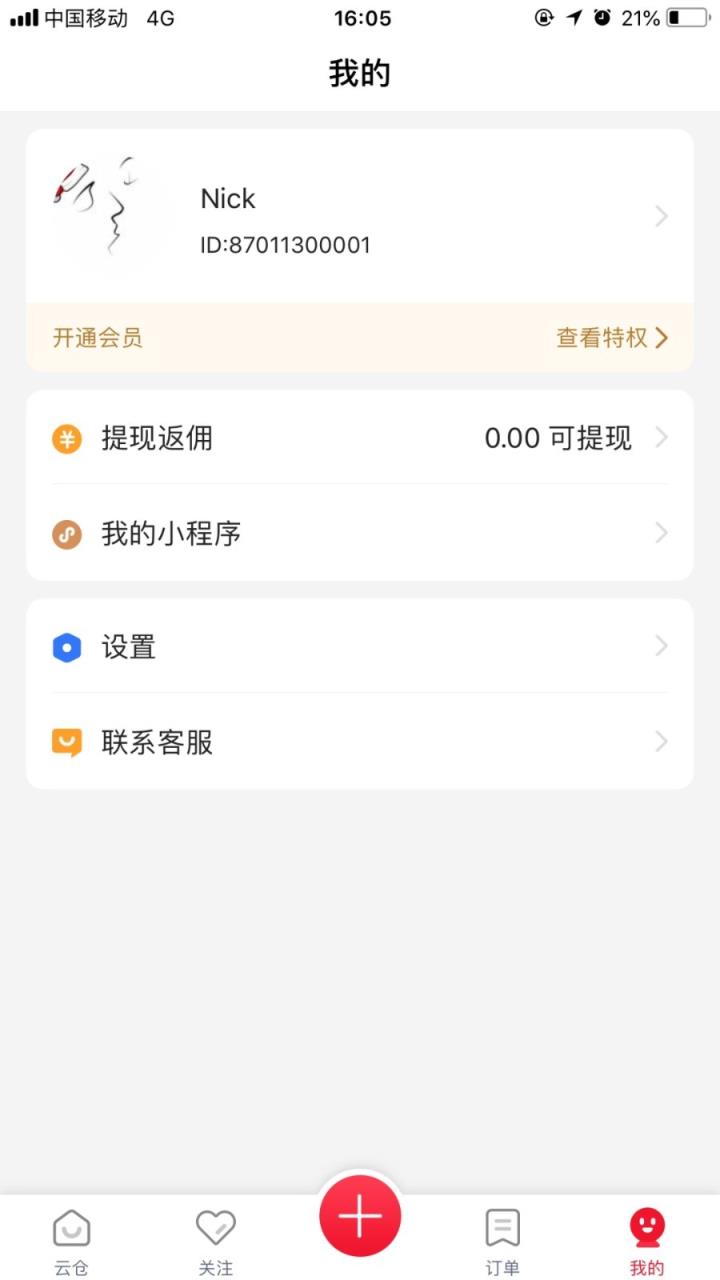Tap 开通会员 to activate membership
The height and width of the screenshot is (1280, 720).
point(95,338)
